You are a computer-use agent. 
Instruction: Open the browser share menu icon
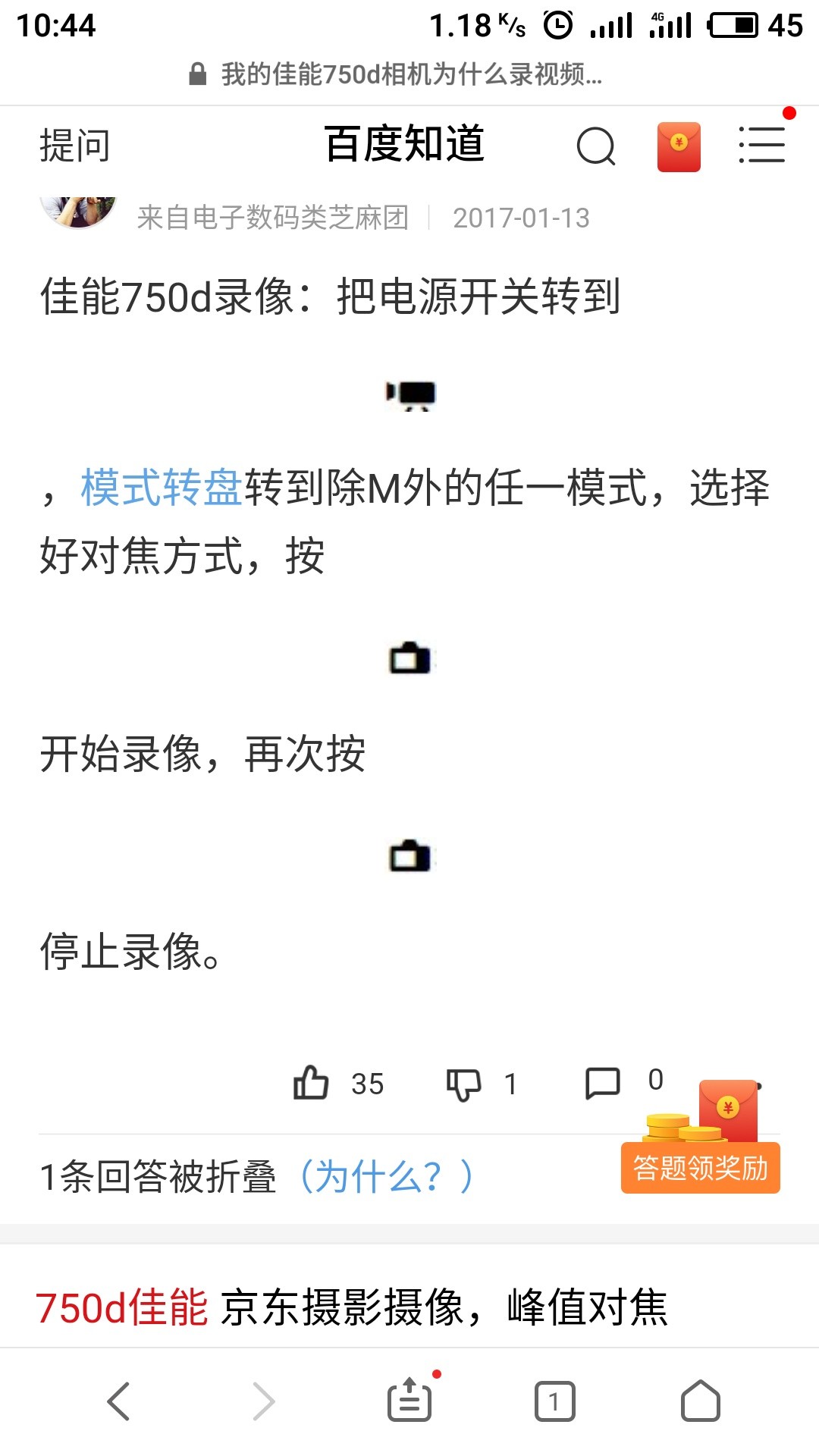(409, 1401)
